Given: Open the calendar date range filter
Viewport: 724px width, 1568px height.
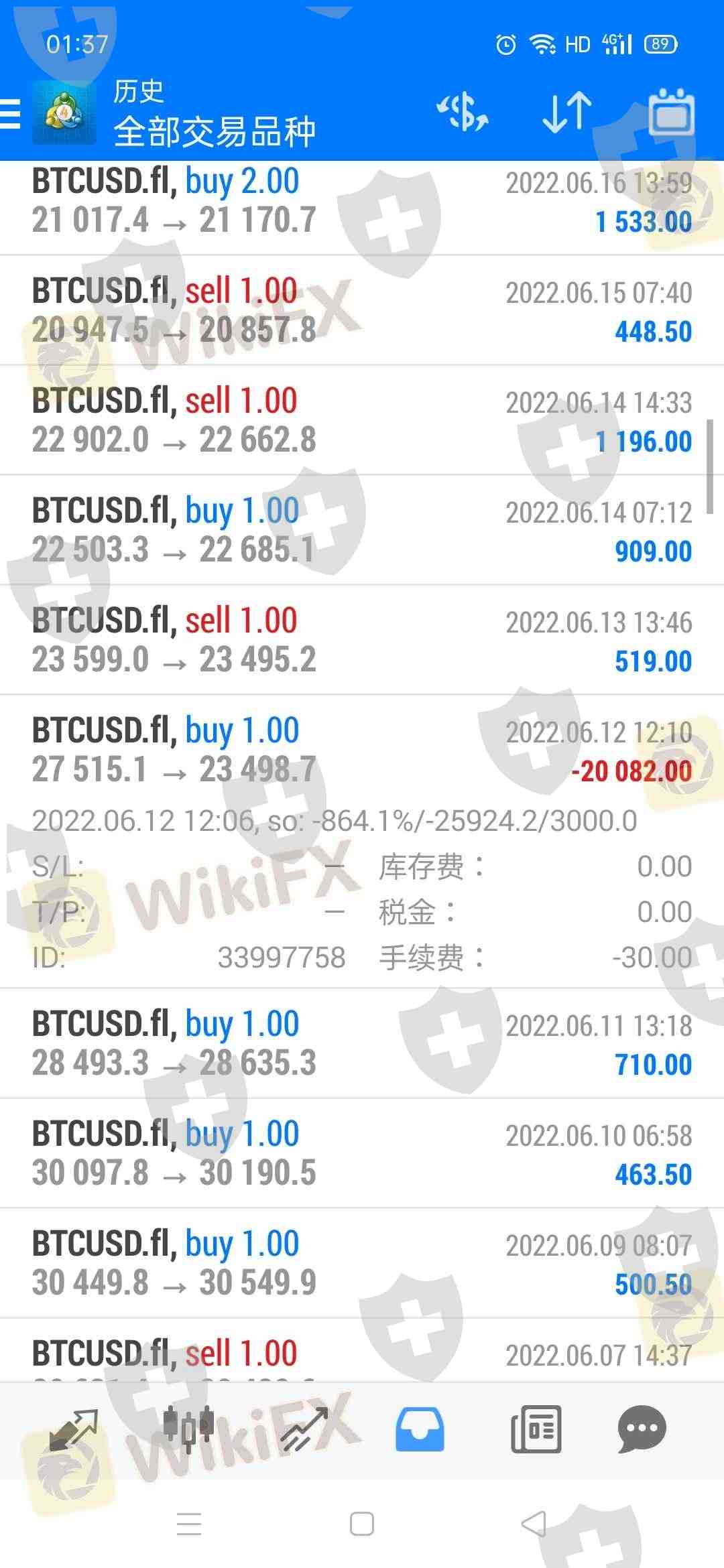Looking at the screenshot, I should (671, 112).
